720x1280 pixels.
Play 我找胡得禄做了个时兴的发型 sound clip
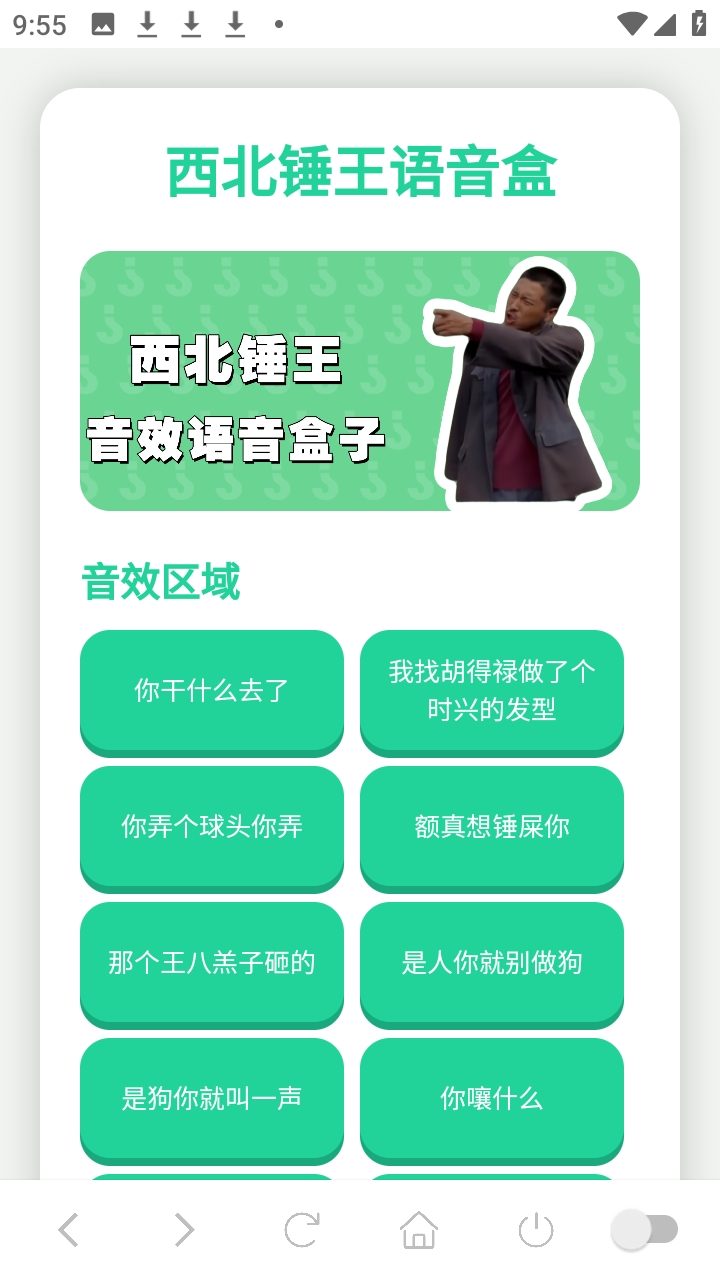point(492,690)
